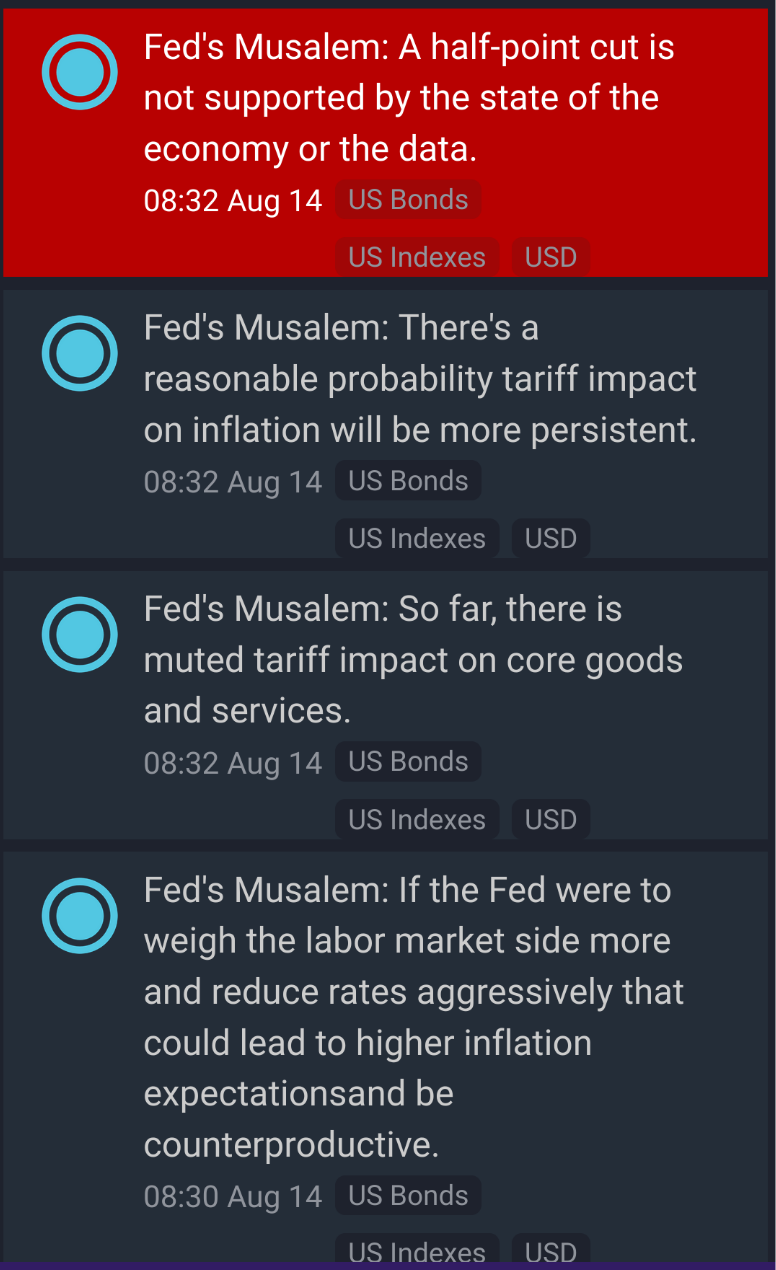
Task: Filter by US Indexes under muted tariff headline
Action: click(417, 819)
